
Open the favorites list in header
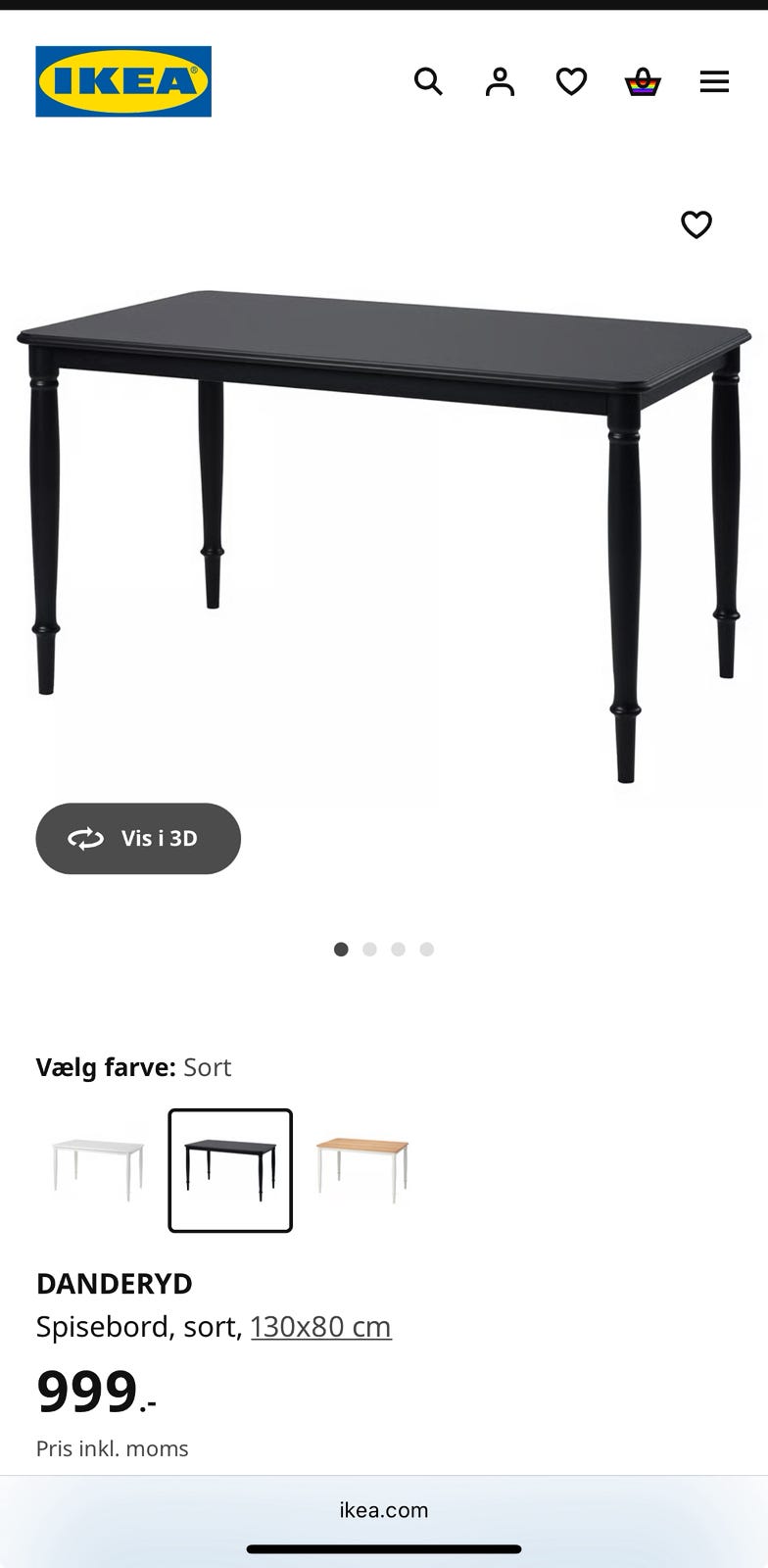571,81
